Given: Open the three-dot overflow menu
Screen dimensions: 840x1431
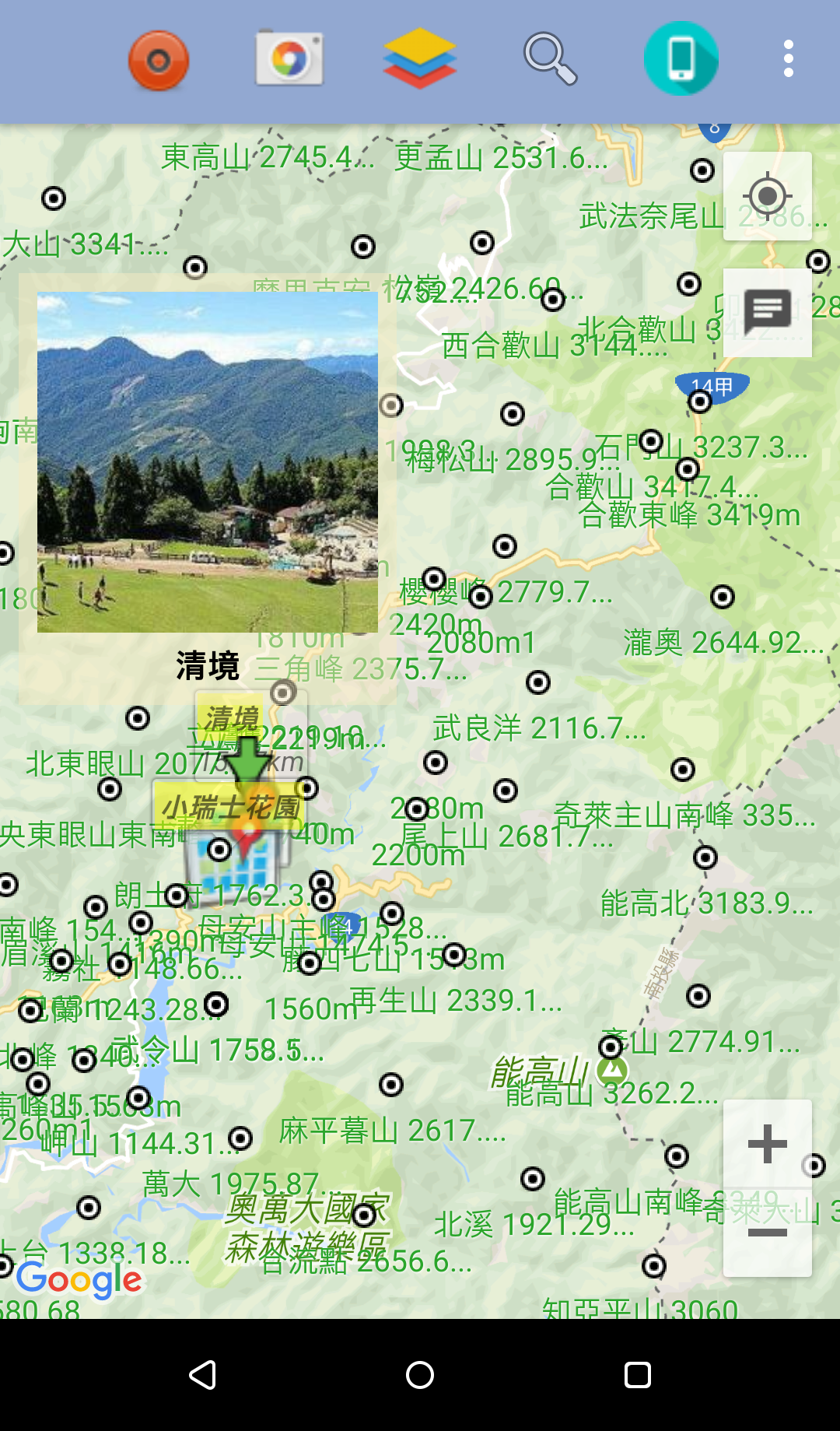Looking at the screenshot, I should [x=788, y=58].
